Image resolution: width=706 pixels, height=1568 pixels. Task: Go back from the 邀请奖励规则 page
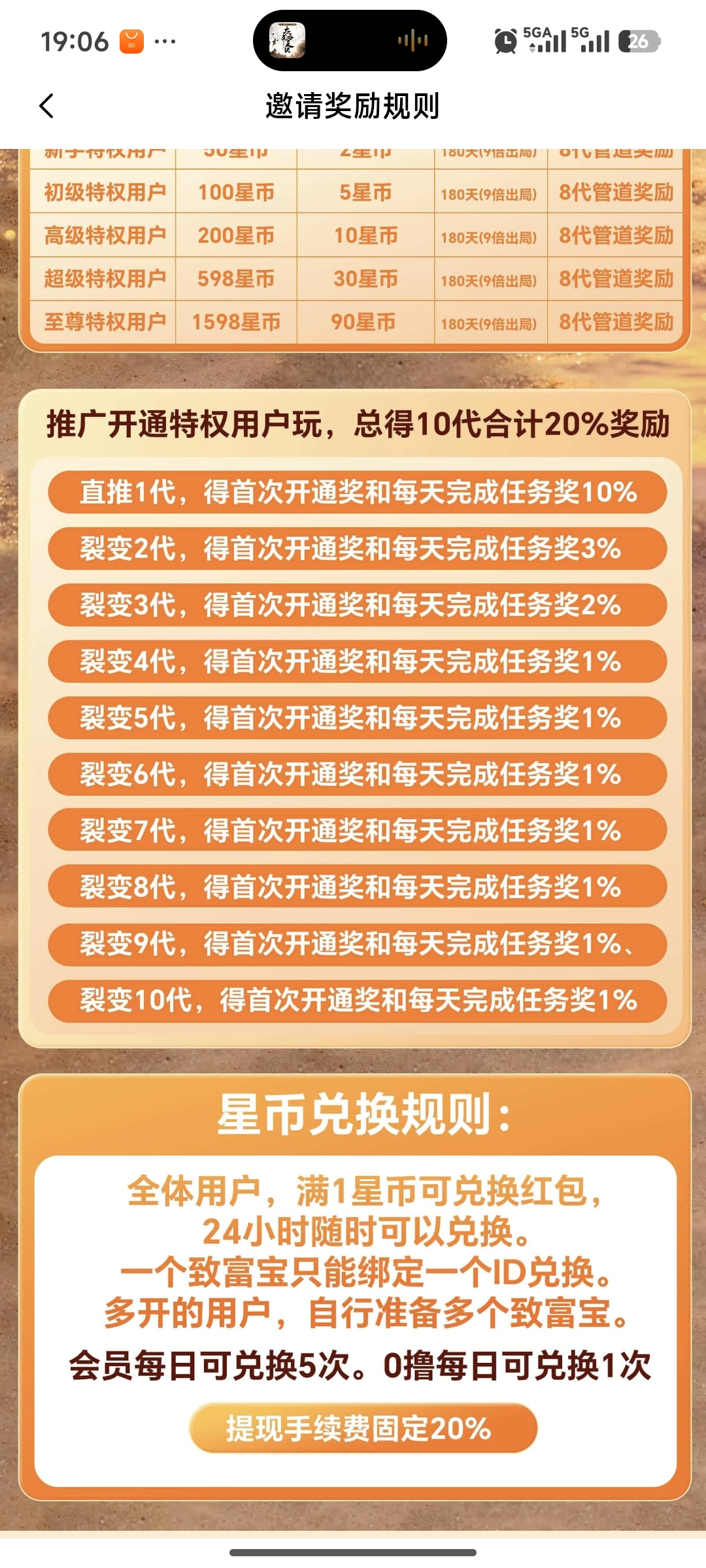click(46, 106)
